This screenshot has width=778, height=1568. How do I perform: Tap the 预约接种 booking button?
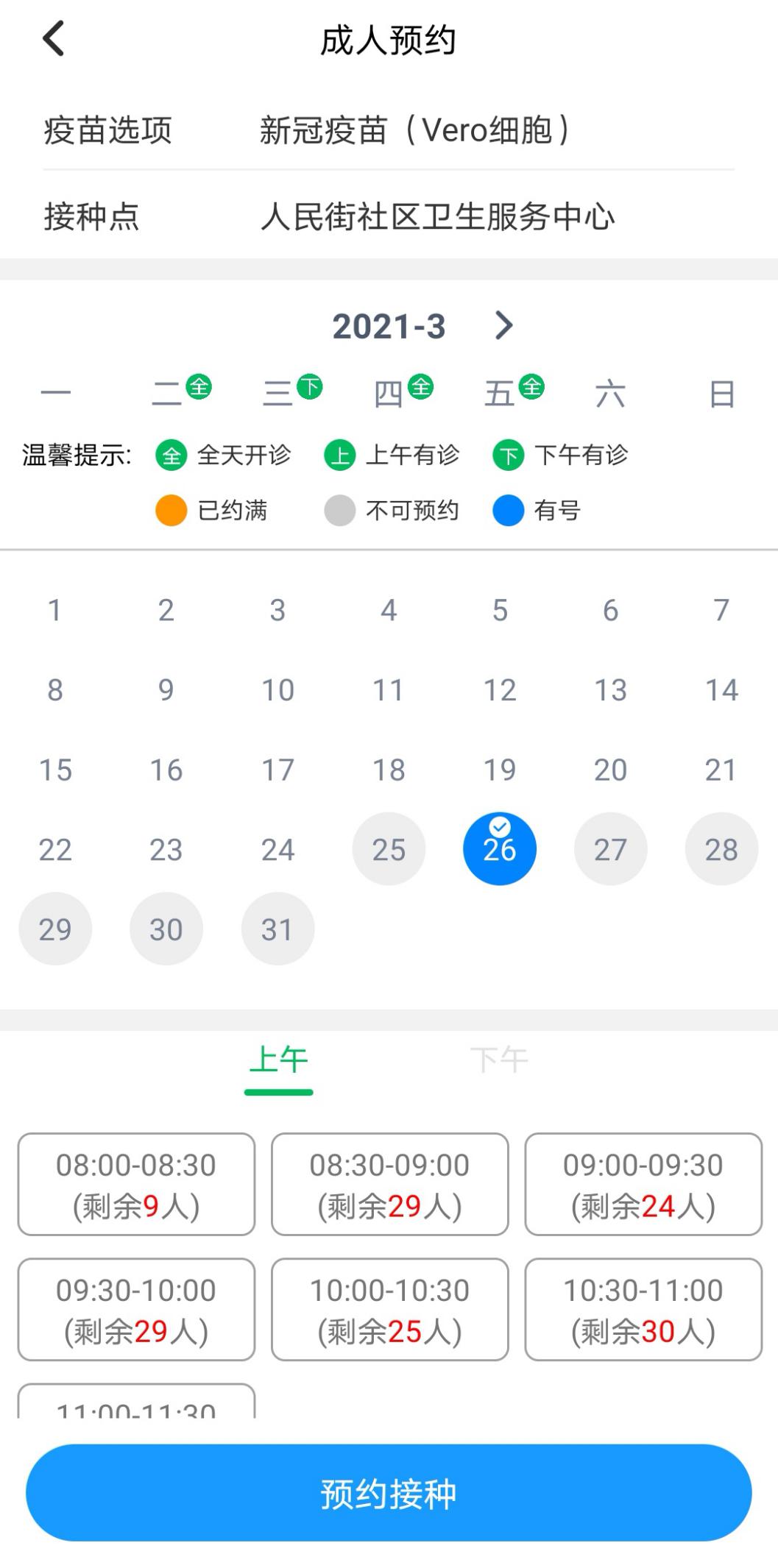click(x=389, y=1493)
